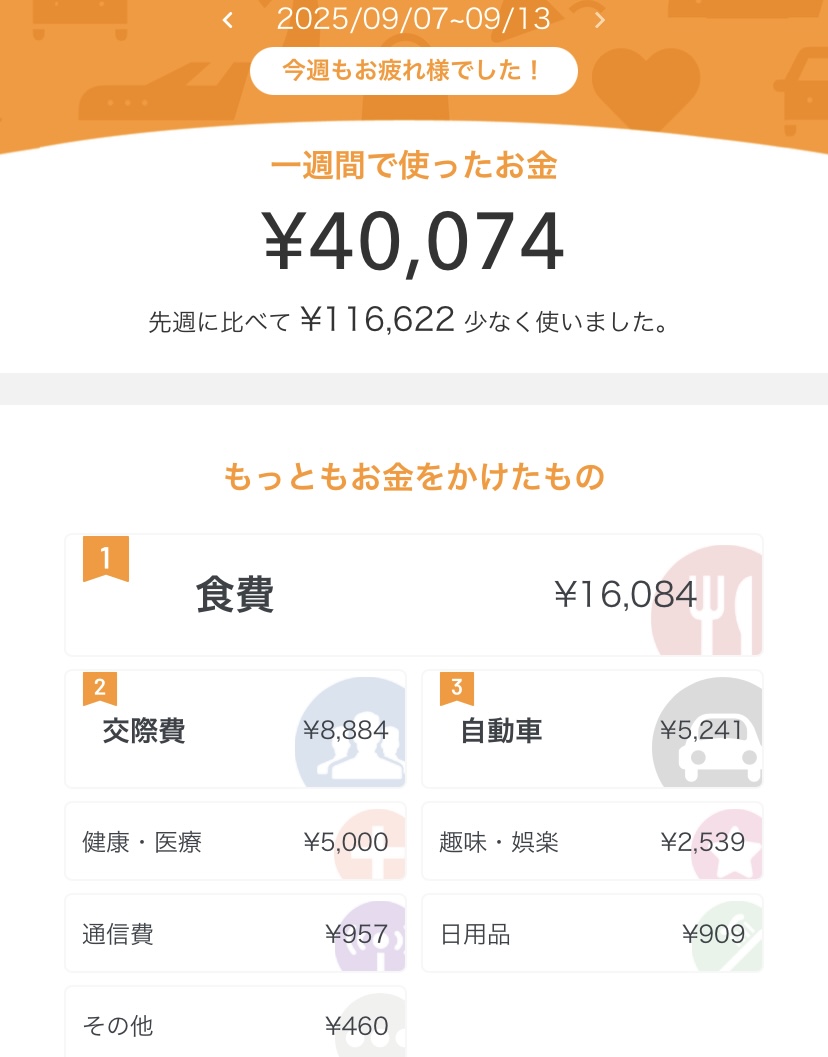Open the 交際費 category card
The width and height of the screenshot is (828, 1057).
[235, 730]
